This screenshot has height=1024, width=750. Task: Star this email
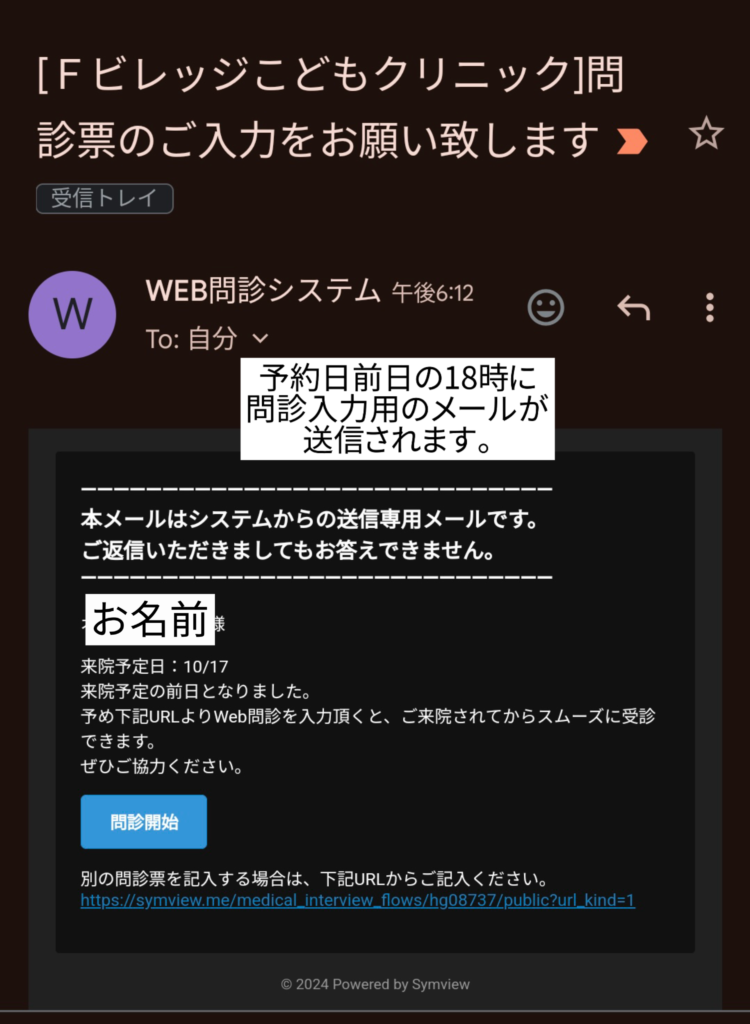pos(706,133)
